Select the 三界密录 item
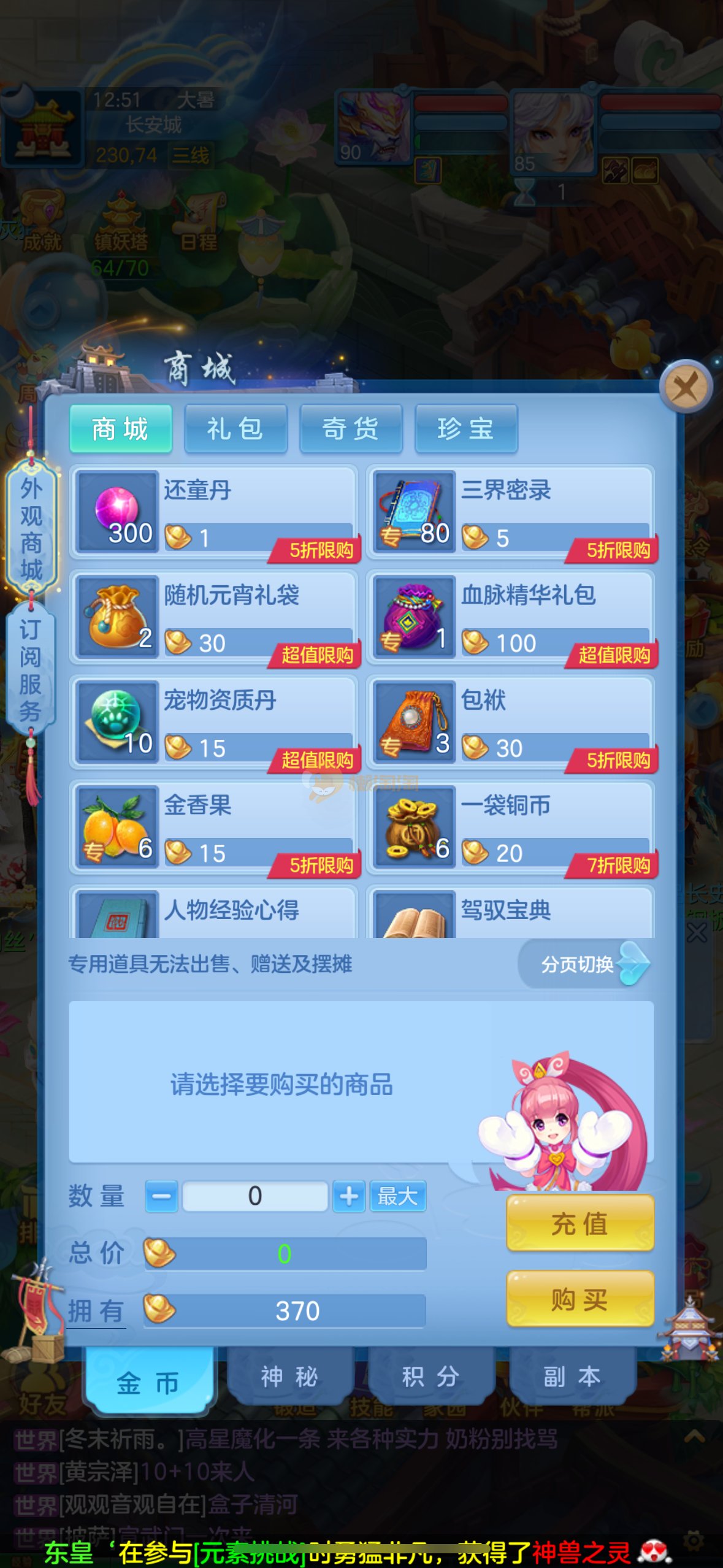 point(511,512)
